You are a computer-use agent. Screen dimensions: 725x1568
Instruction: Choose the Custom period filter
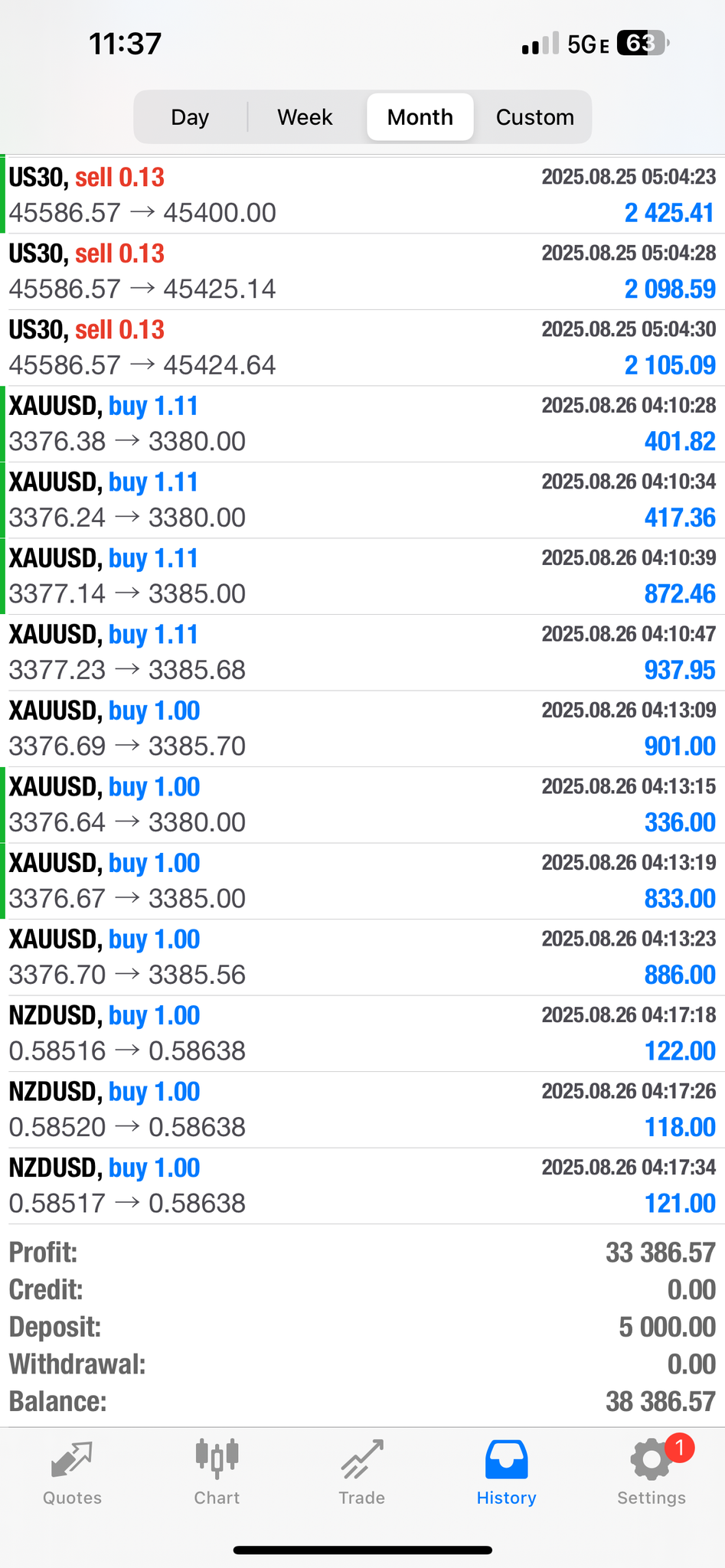tap(534, 117)
